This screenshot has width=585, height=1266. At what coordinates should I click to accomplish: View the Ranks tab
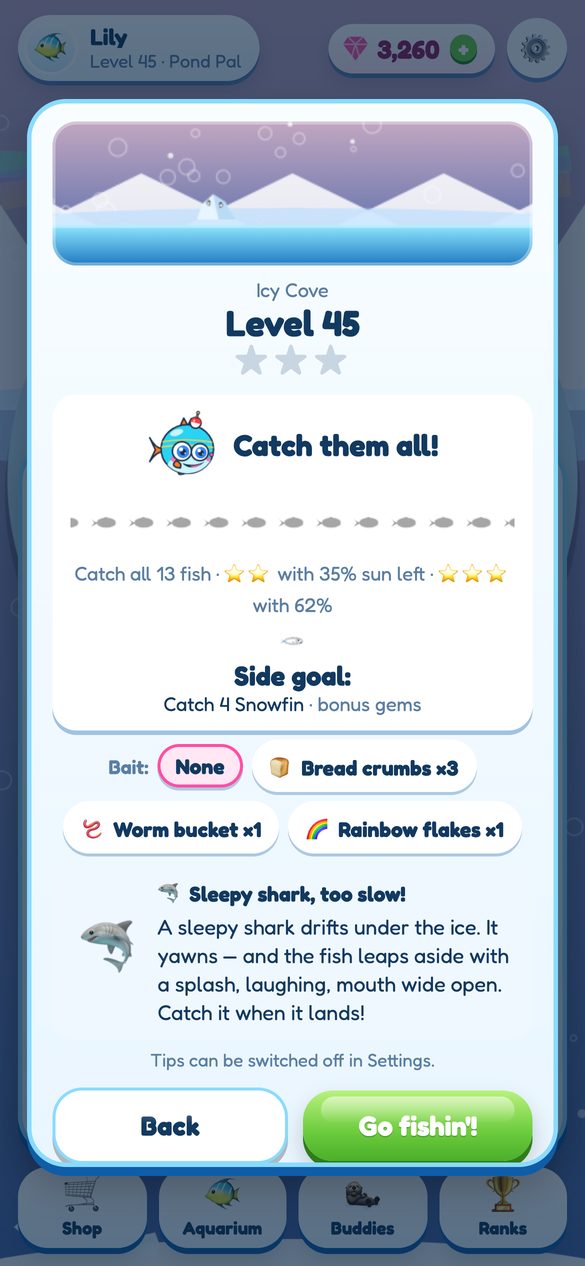[503, 1209]
